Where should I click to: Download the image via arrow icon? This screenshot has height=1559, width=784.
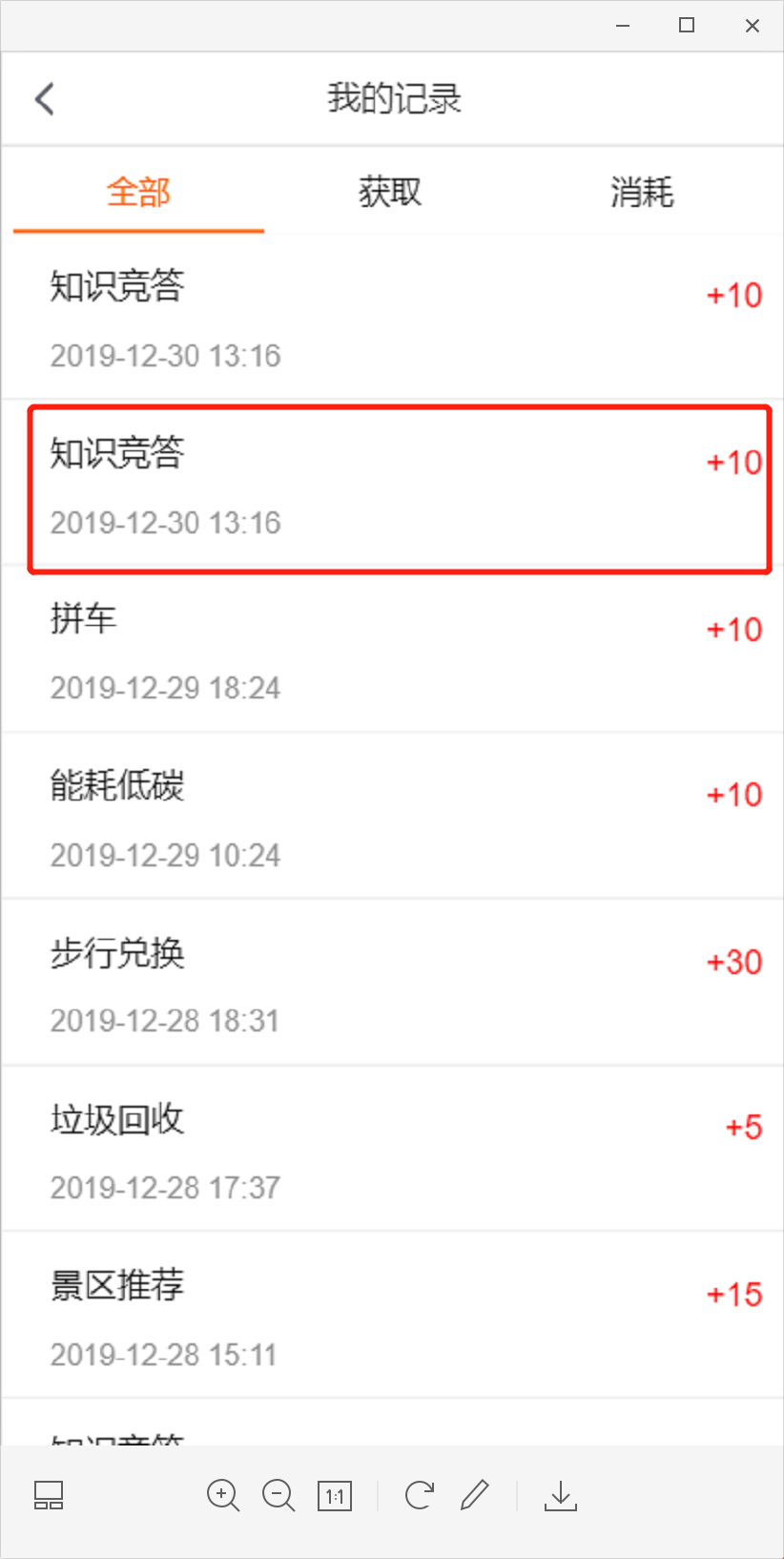click(x=561, y=1494)
